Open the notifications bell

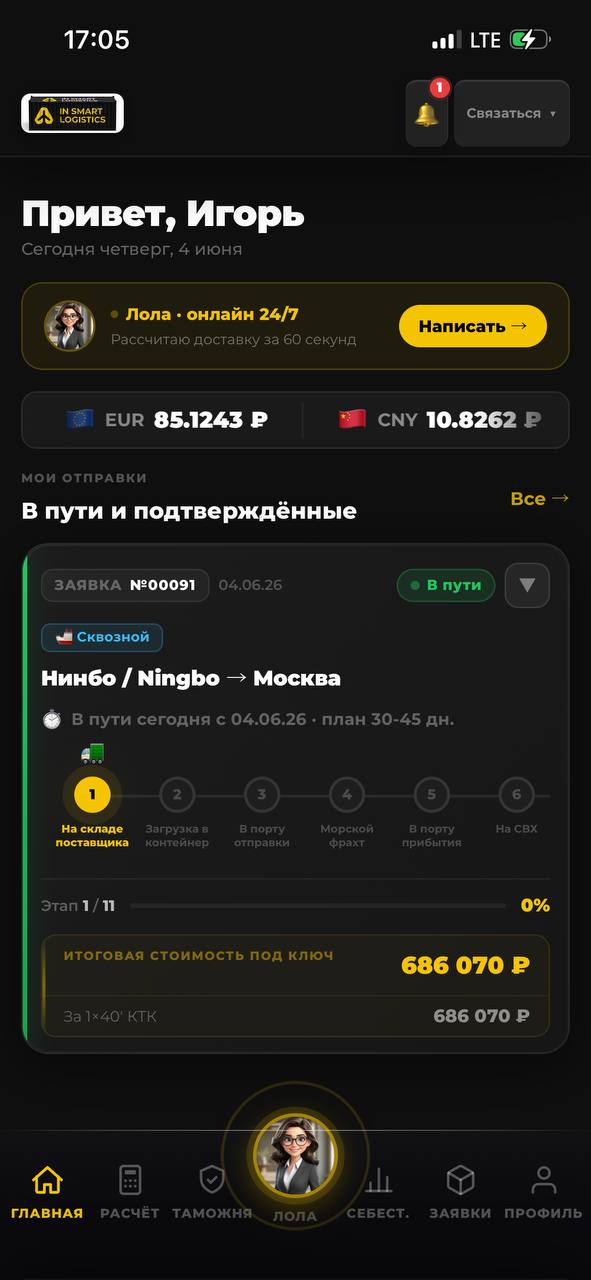coord(427,114)
